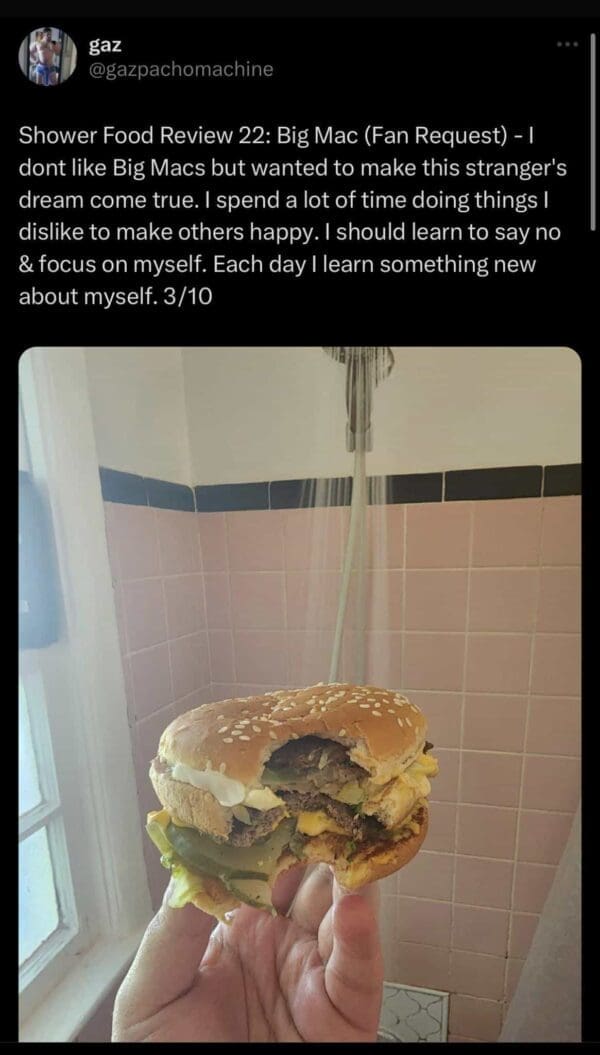The image size is (600, 1055).
Task: Visit the @gazpachomachine profile via the handle
Action: [x=181, y=69]
